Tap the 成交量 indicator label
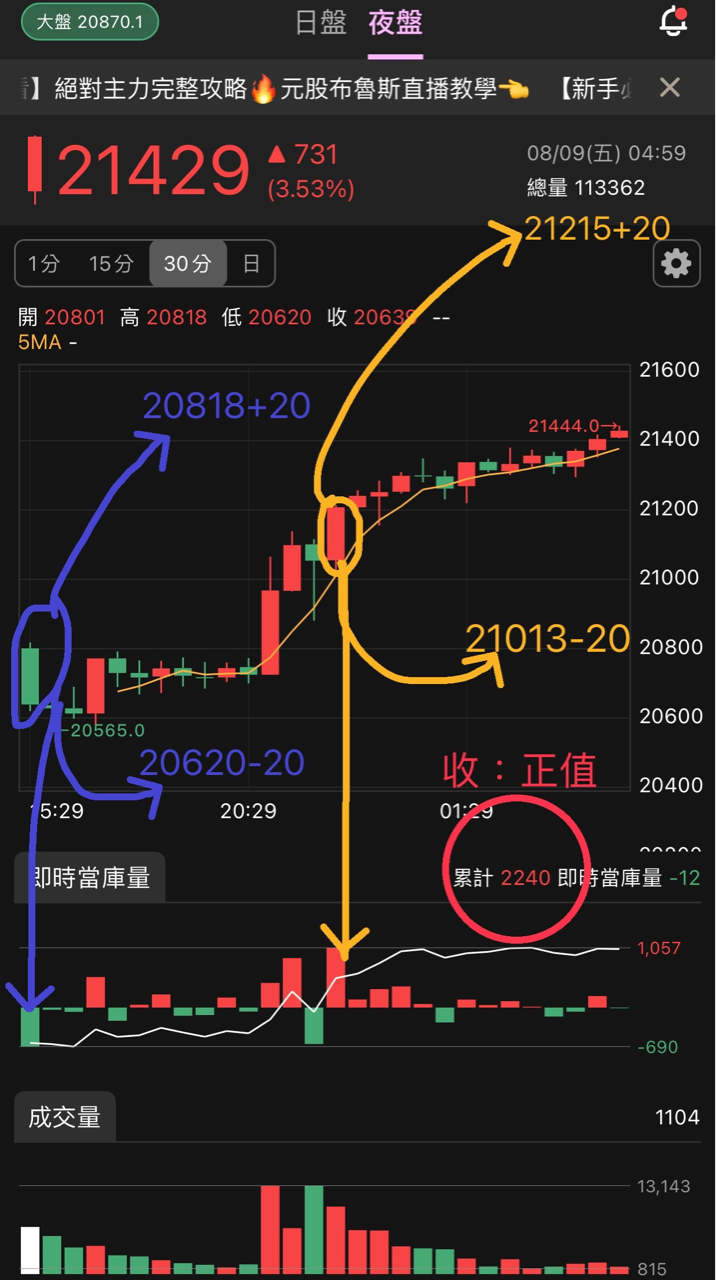This screenshot has height=1280, width=716. pyautogui.click(x=65, y=1117)
